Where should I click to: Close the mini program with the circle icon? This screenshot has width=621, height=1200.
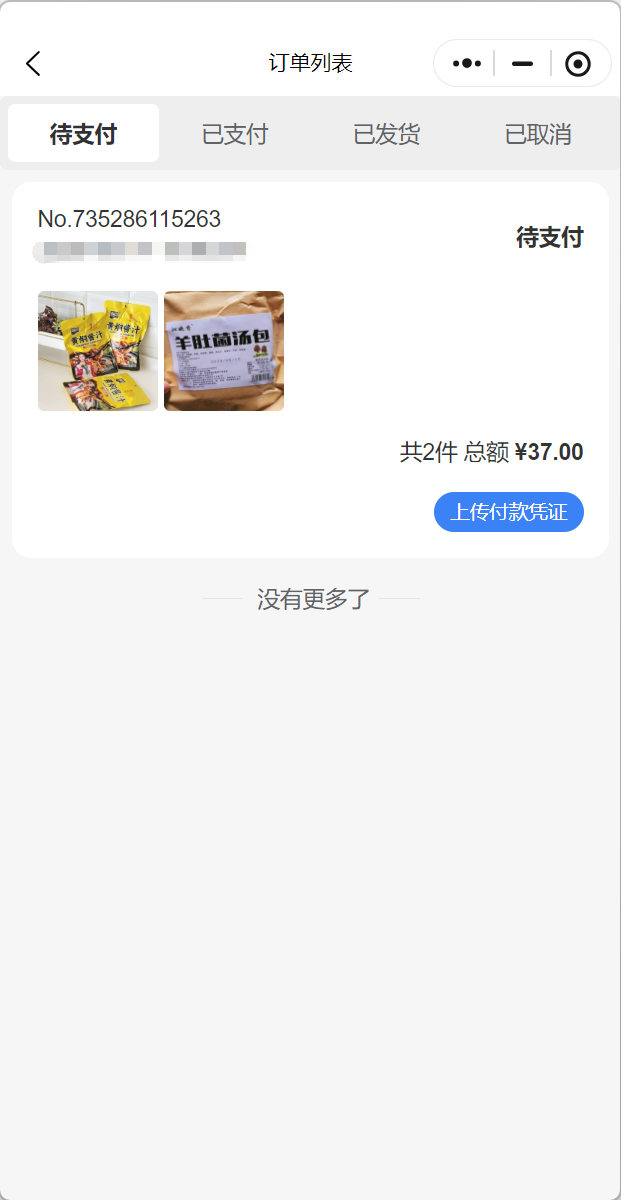pos(578,64)
